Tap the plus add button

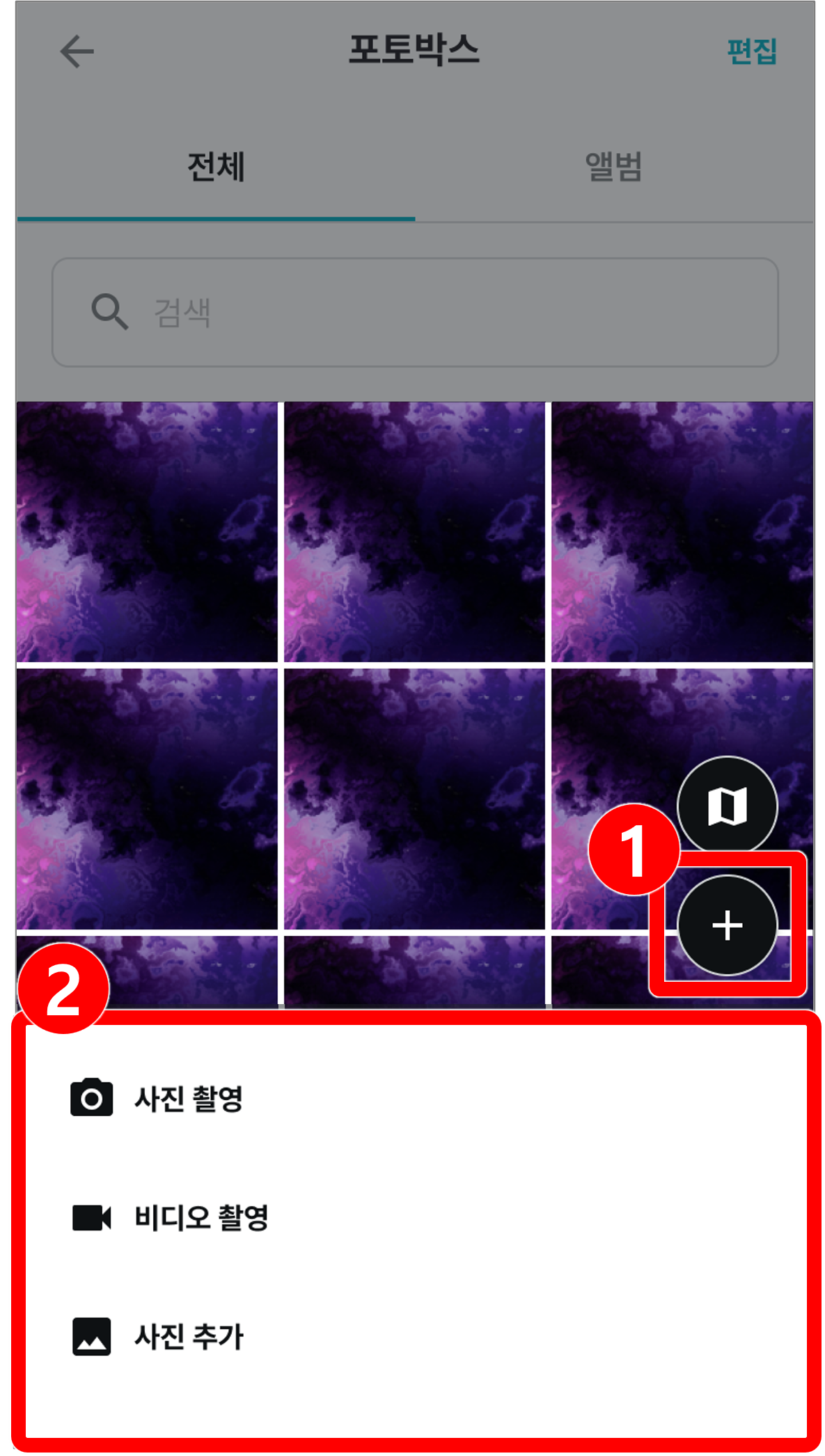tap(728, 925)
